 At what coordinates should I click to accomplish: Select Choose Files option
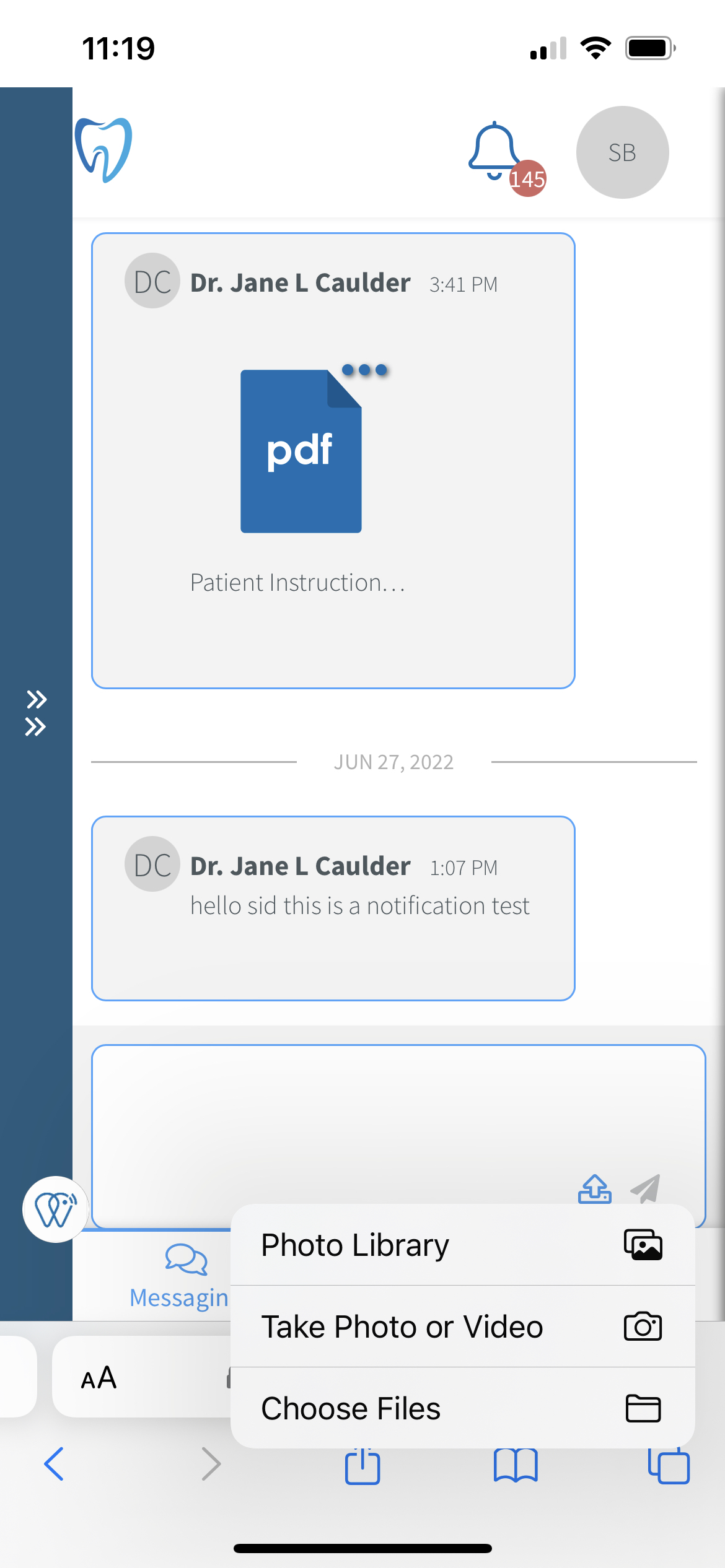462,1408
